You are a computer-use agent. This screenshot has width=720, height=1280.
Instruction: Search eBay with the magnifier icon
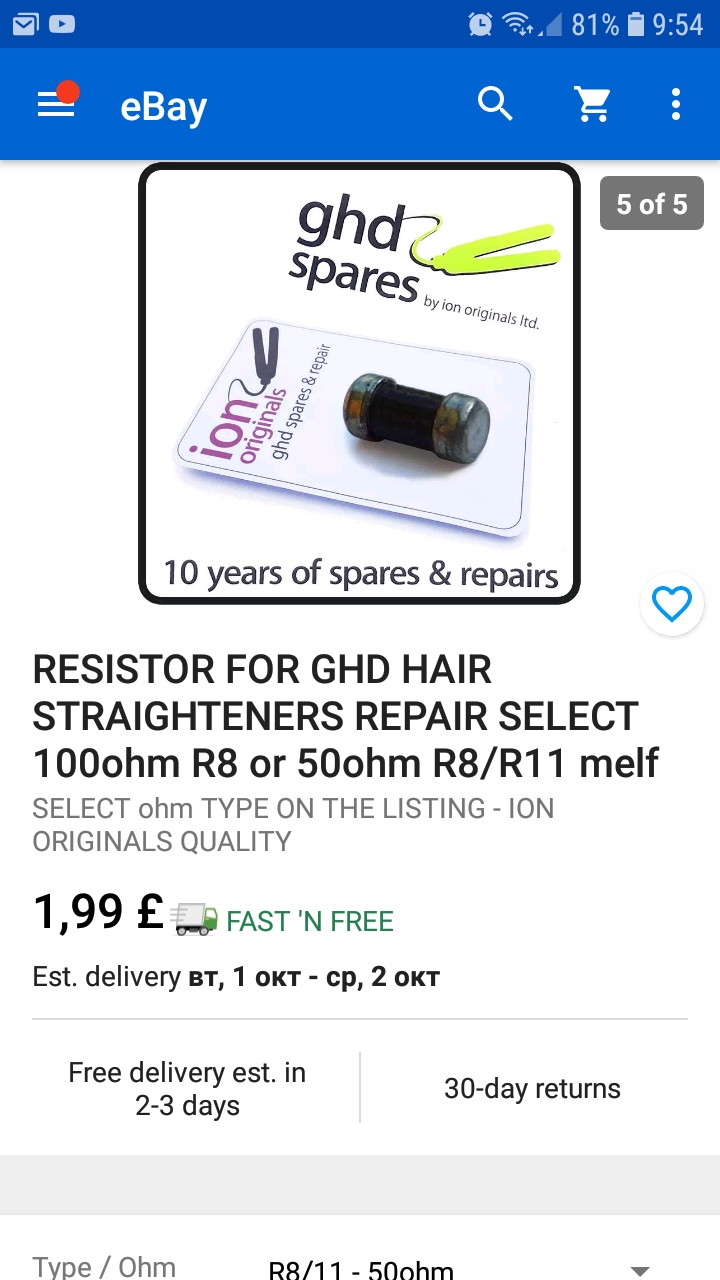495,104
